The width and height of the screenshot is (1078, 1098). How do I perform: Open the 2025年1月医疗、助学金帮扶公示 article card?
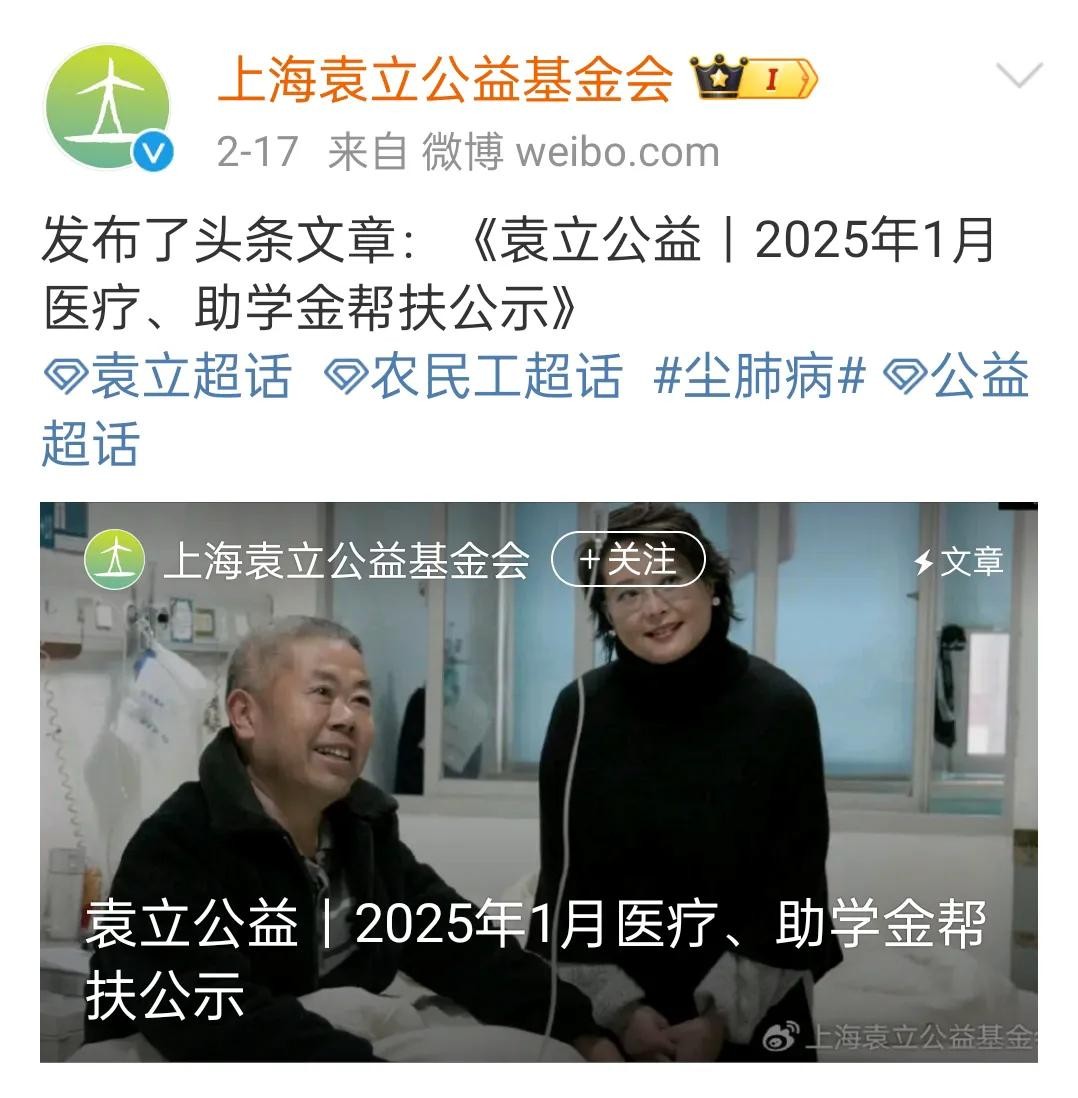[538, 800]
